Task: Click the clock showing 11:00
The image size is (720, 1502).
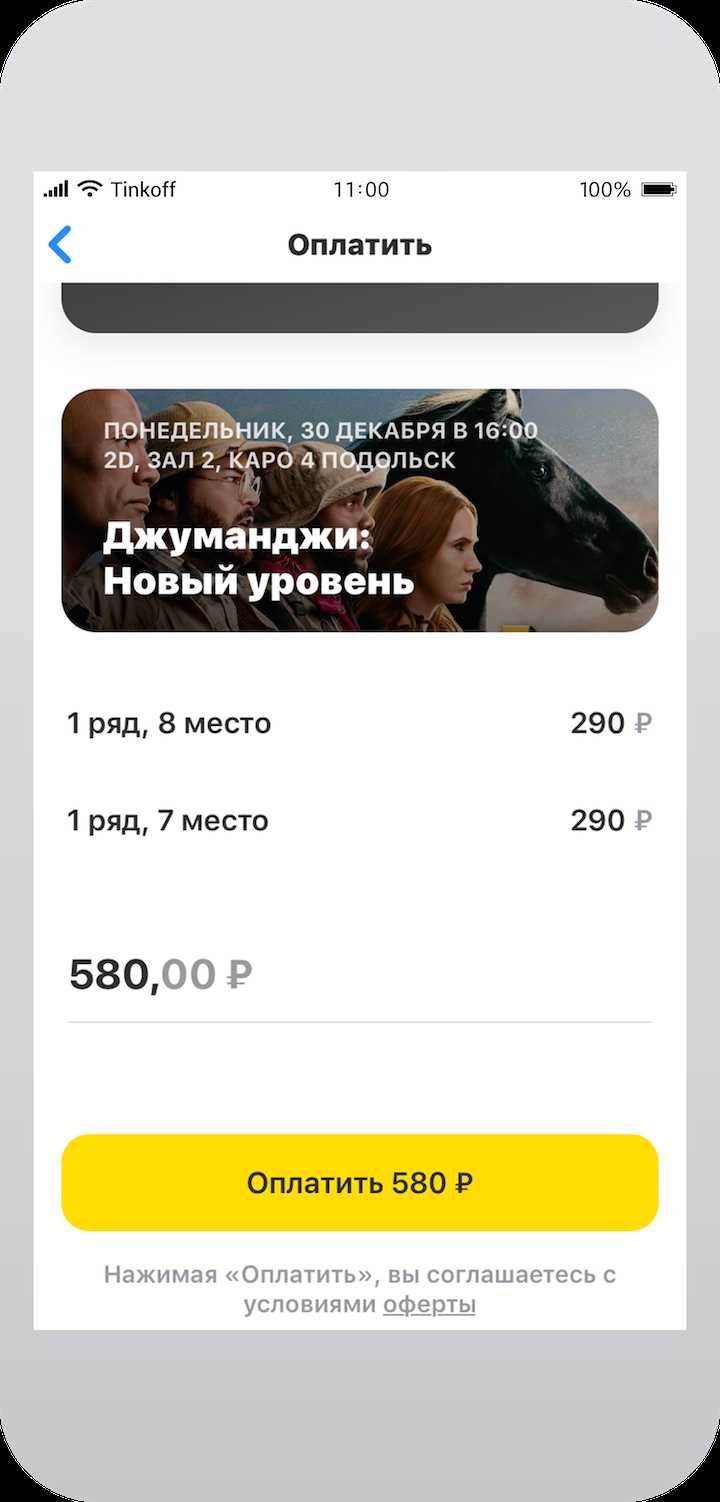Action: coord(360,189)
